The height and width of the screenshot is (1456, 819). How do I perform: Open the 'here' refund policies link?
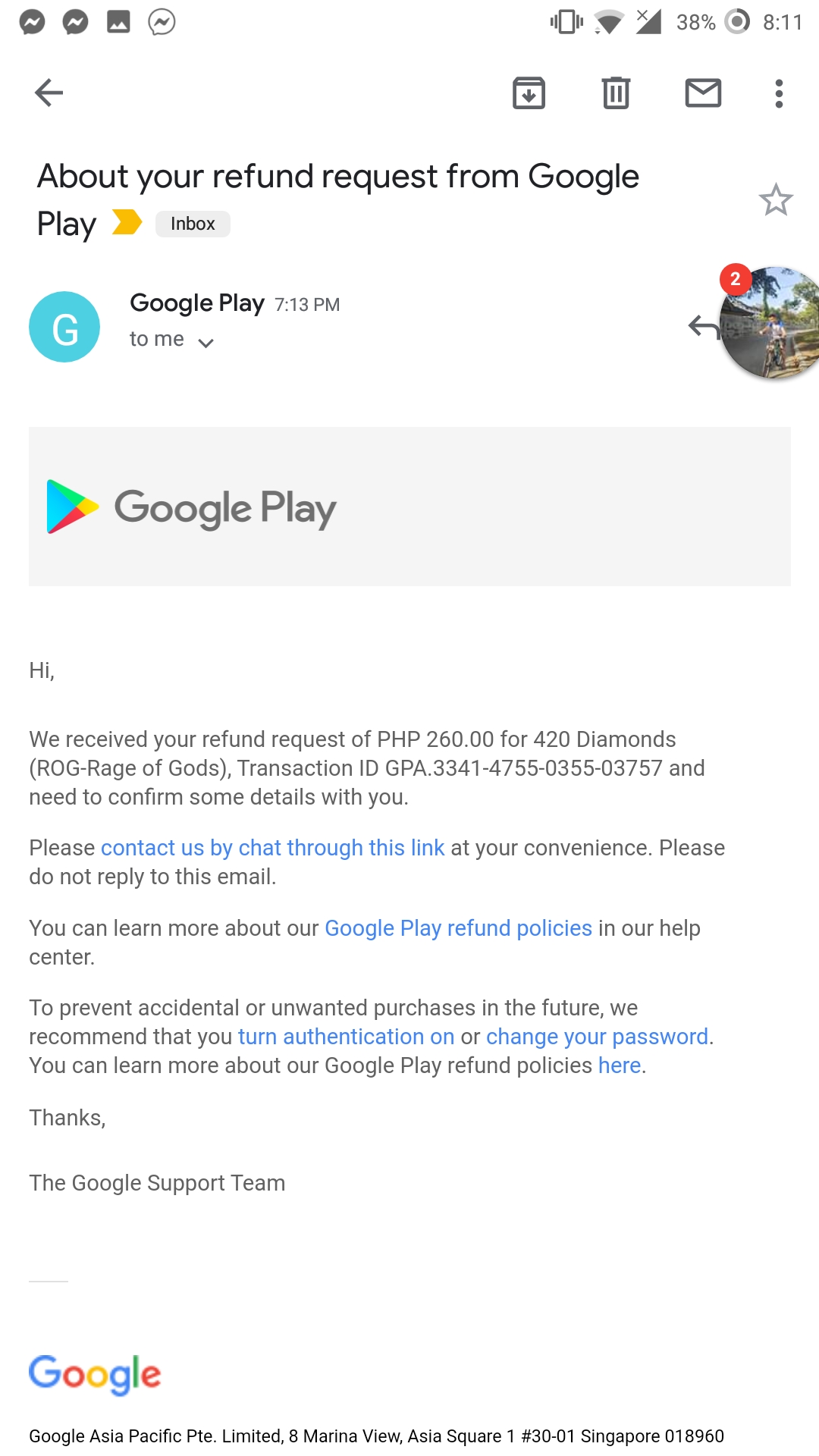620,1065
